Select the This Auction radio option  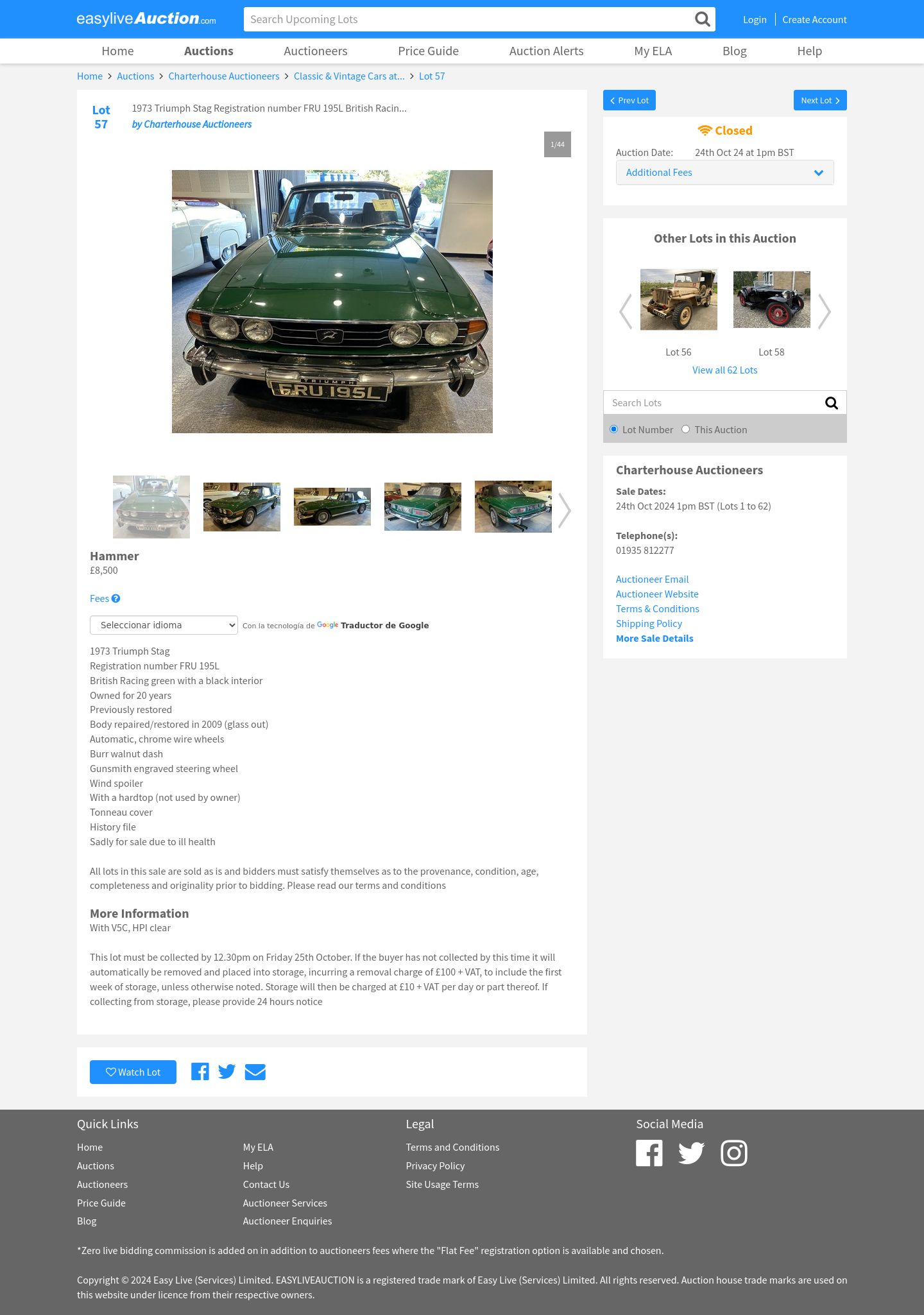click(685, 429)
